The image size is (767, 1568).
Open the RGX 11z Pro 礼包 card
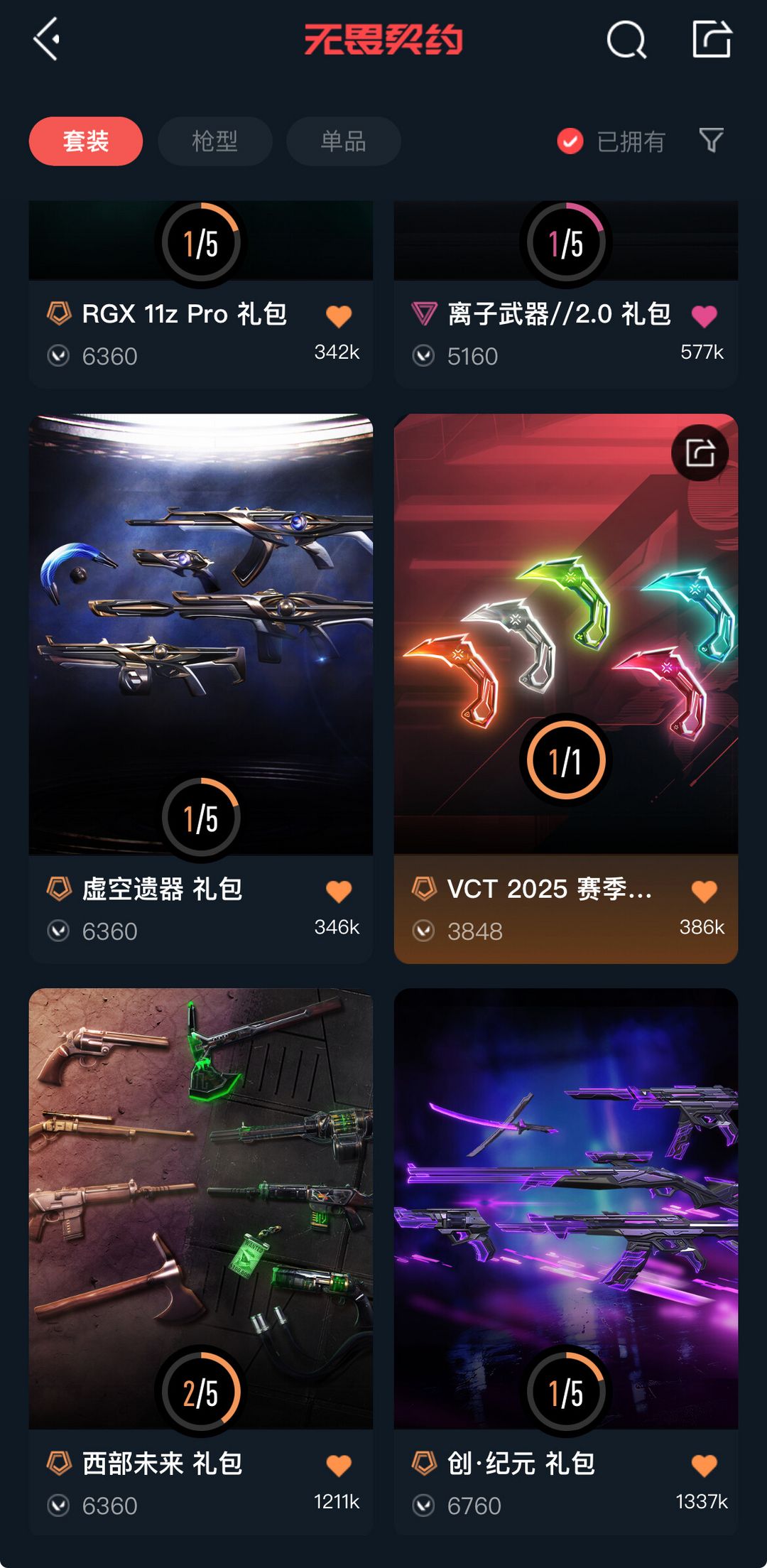click(185, 314)
